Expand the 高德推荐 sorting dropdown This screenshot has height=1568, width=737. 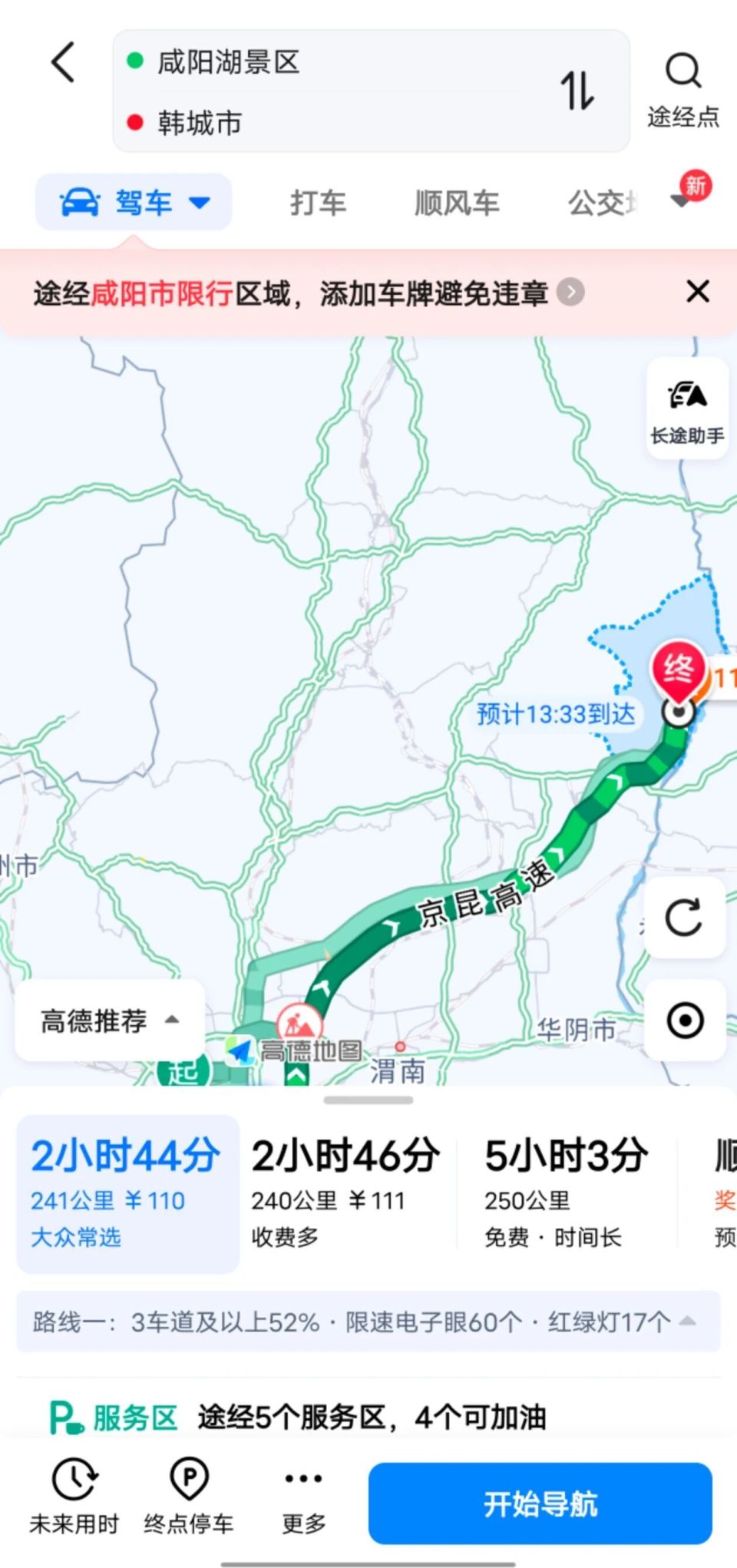click(107, 1019)
